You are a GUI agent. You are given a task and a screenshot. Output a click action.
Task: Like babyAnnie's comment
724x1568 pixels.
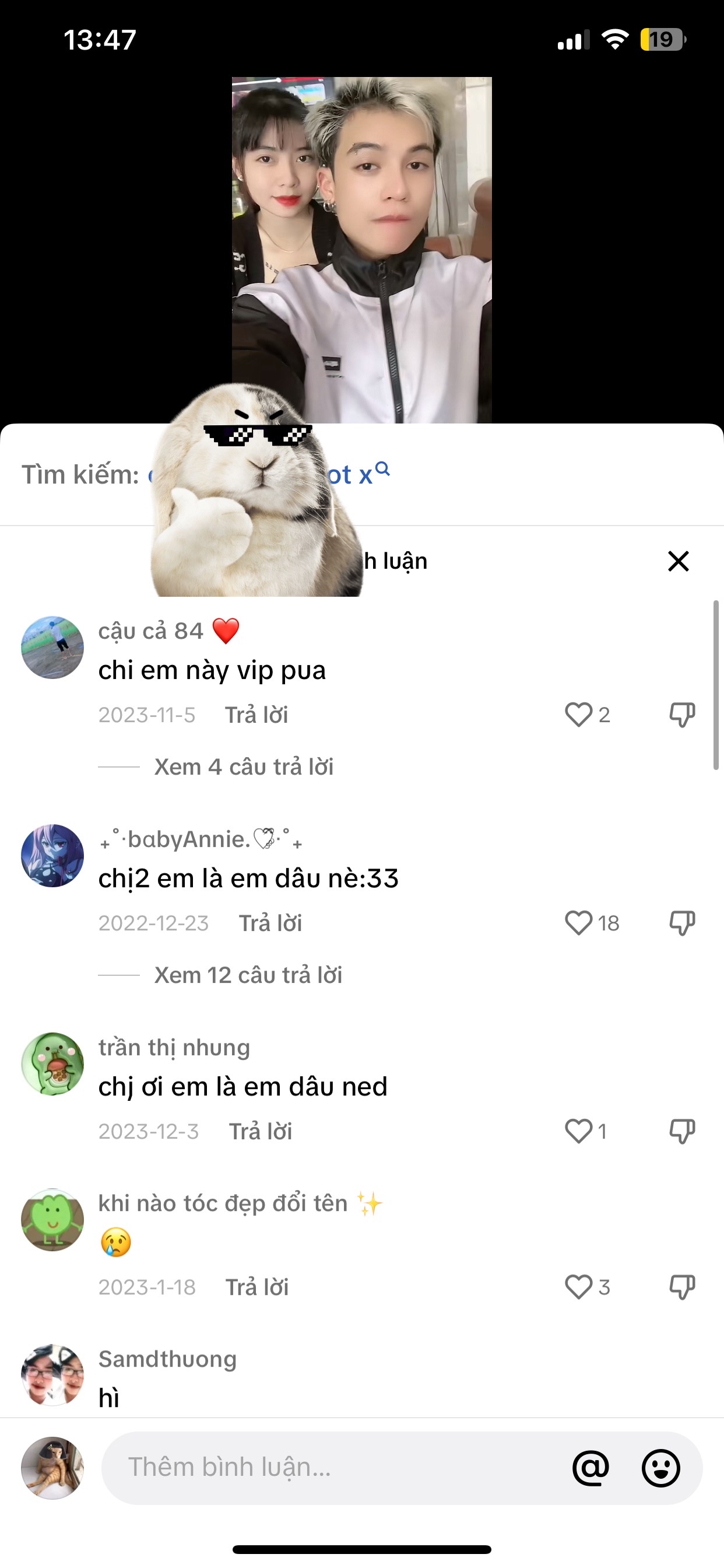578,923
